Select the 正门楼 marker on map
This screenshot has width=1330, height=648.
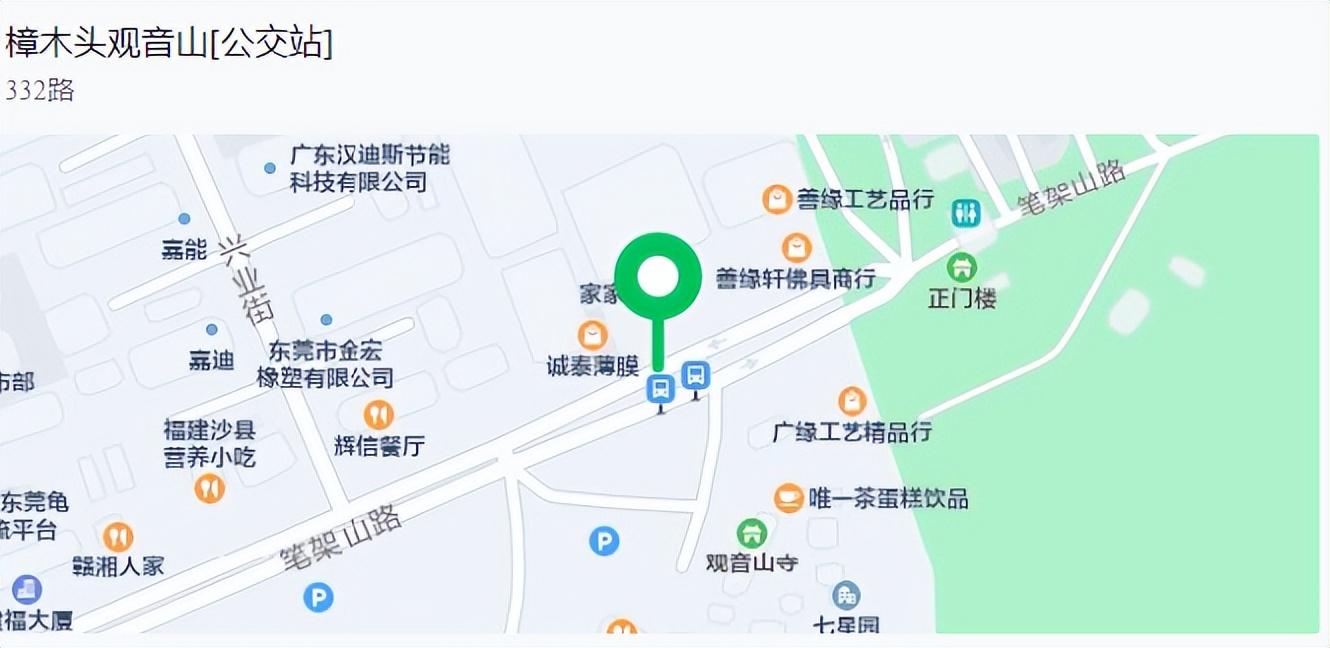(962, 267)
